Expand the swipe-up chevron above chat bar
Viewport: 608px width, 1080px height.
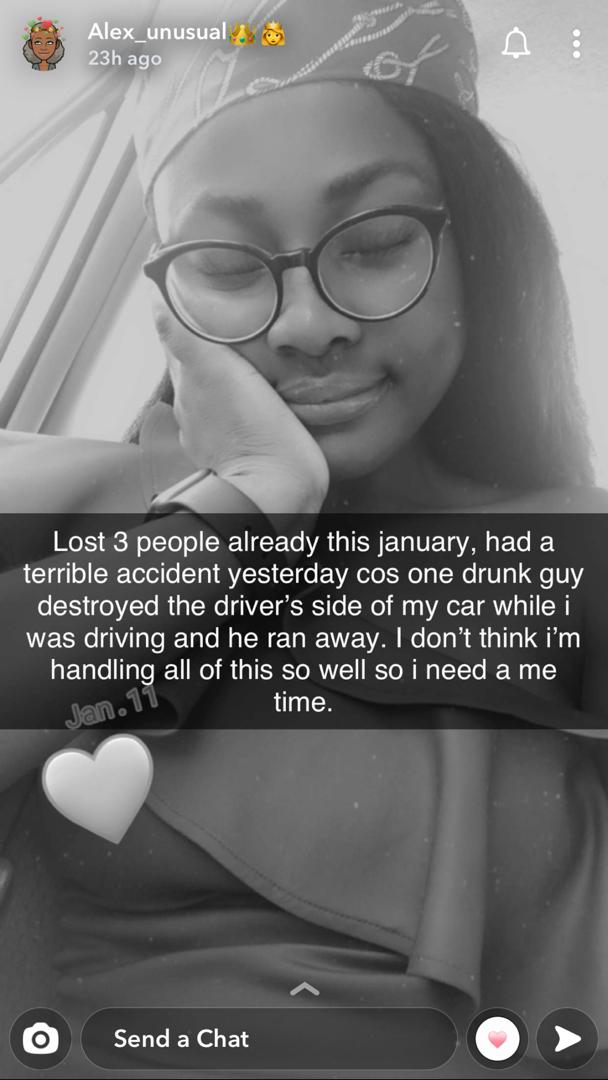click(x=304, y=989)
